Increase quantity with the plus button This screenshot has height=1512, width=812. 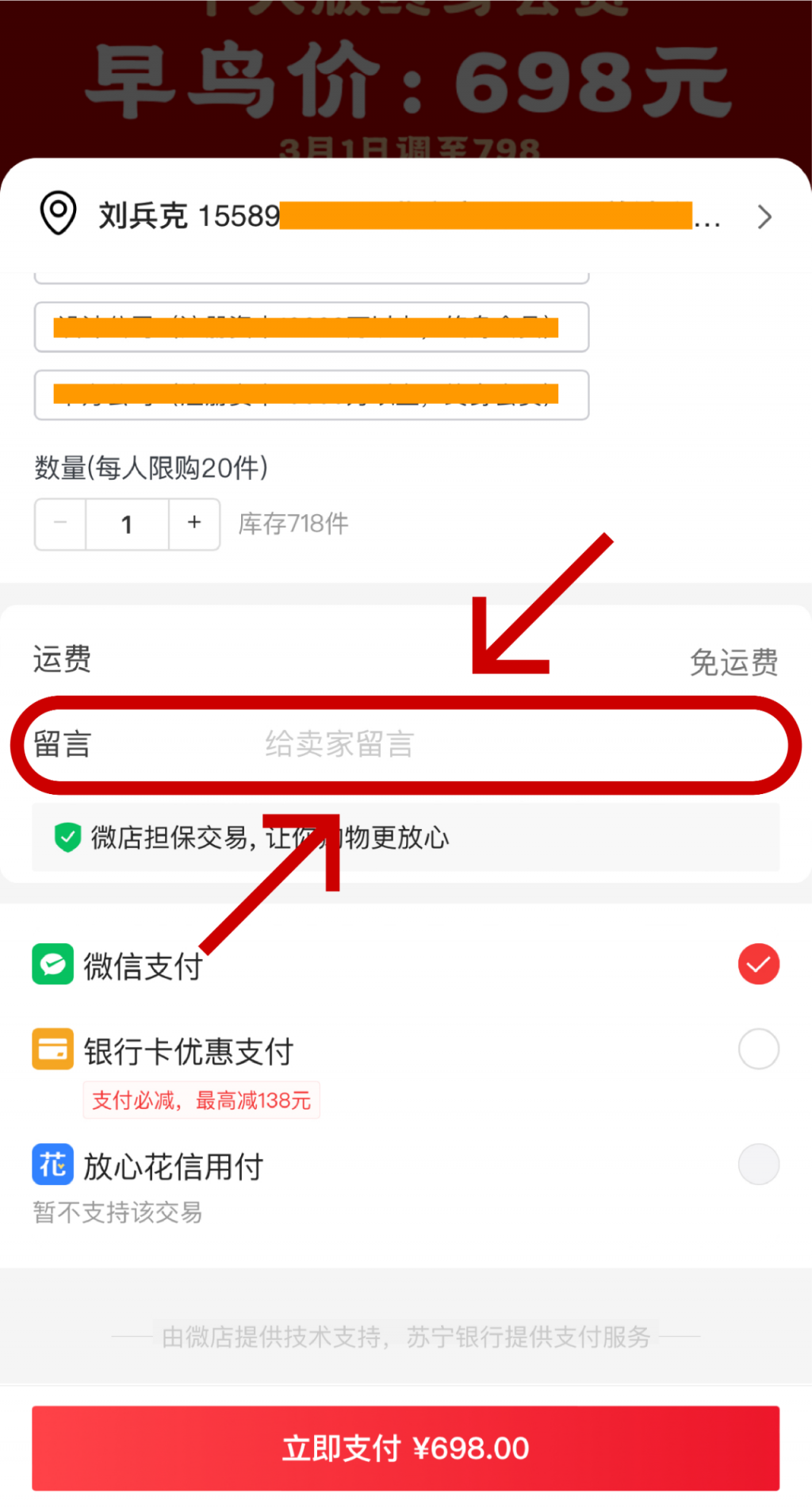pyautogui.click(x=194, y=524)
